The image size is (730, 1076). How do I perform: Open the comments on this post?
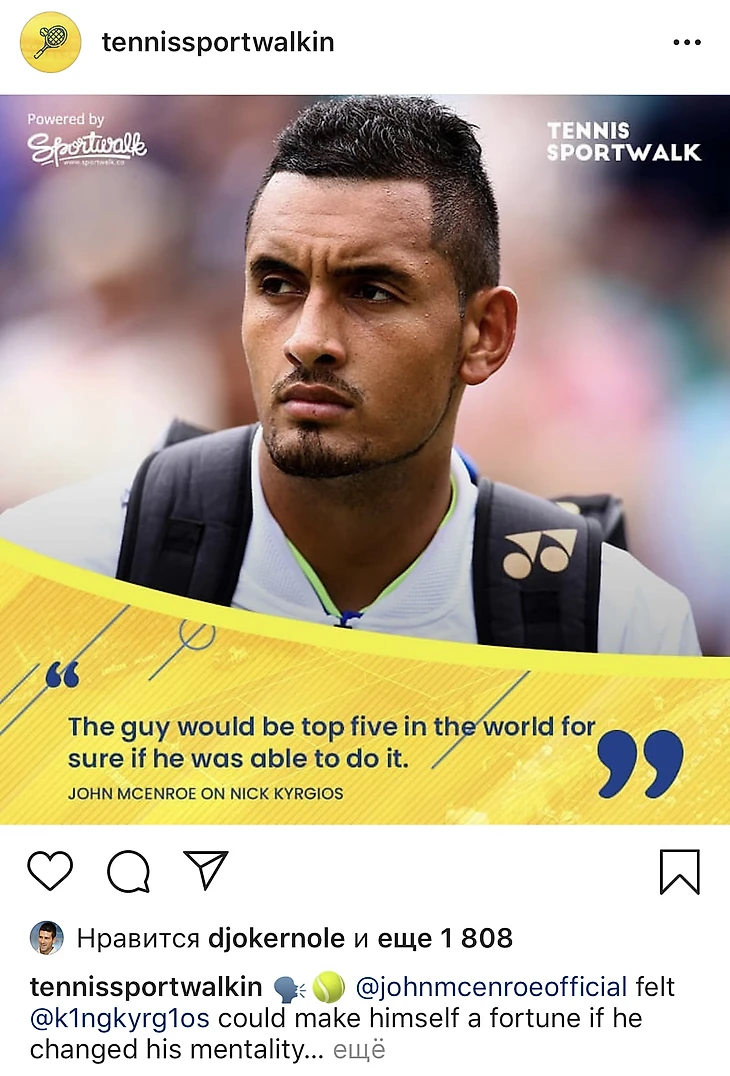[128, 871]
